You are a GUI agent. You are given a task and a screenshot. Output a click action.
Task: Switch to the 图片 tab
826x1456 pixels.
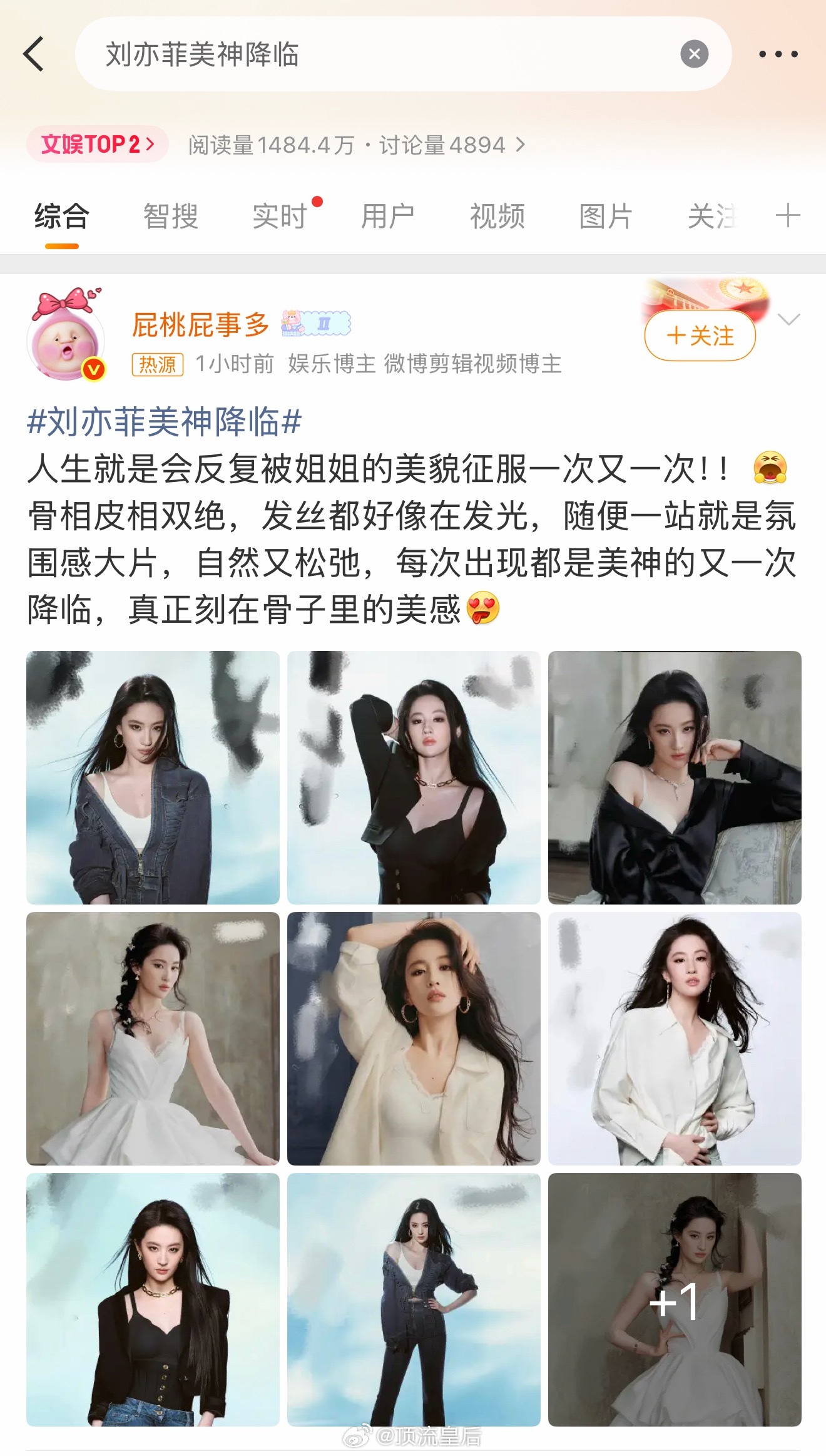(604, 216)
